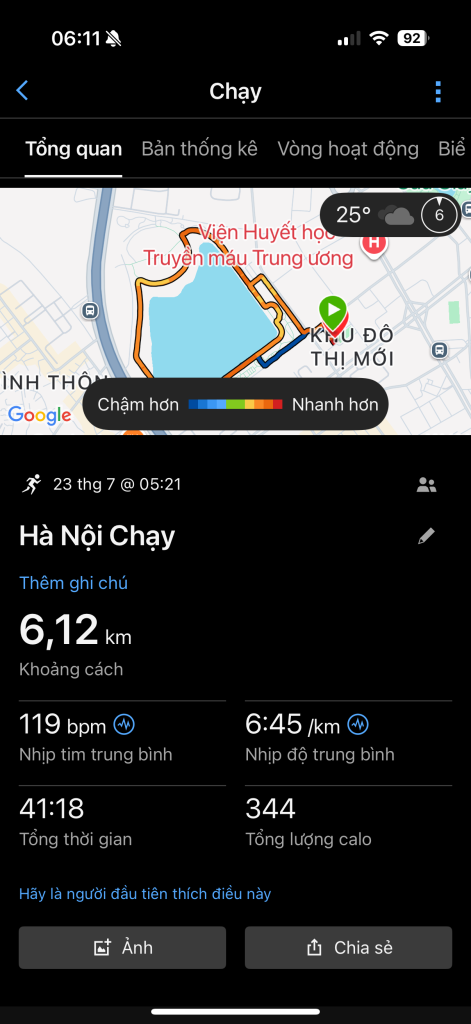Tap the Hãy là người đầu tiên thích link
Viewport: 471px width, 1024px height.
click(145, 894)
